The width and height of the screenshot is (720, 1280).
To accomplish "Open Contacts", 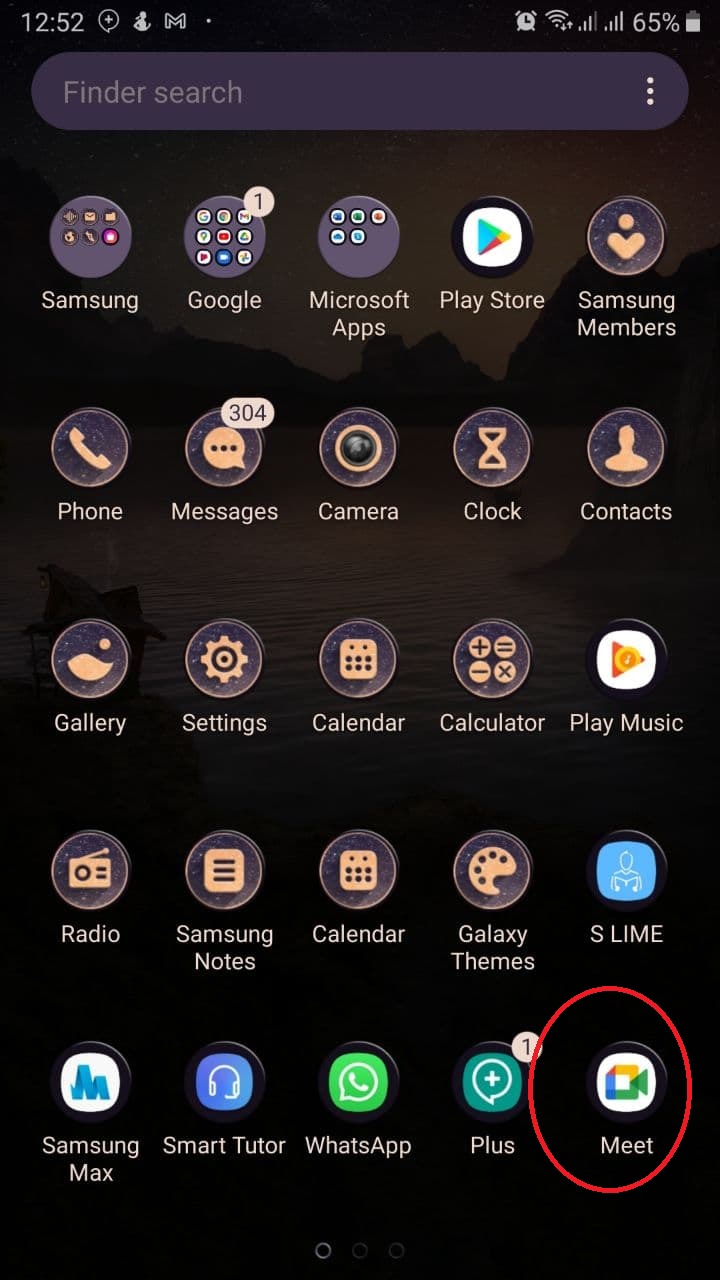I will pyautogui.click(x=626, y=449).
